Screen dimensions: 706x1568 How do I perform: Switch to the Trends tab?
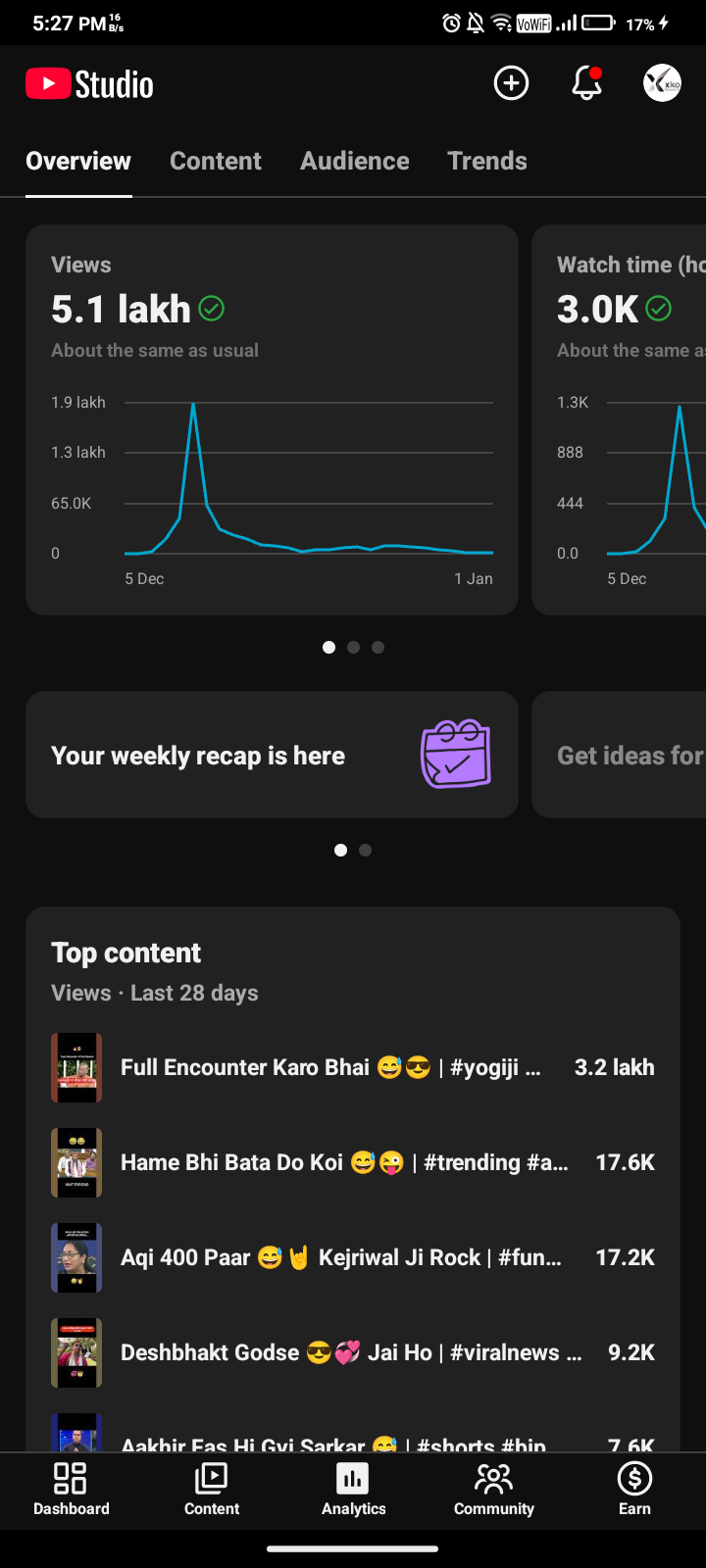click(x=487, y=161)
